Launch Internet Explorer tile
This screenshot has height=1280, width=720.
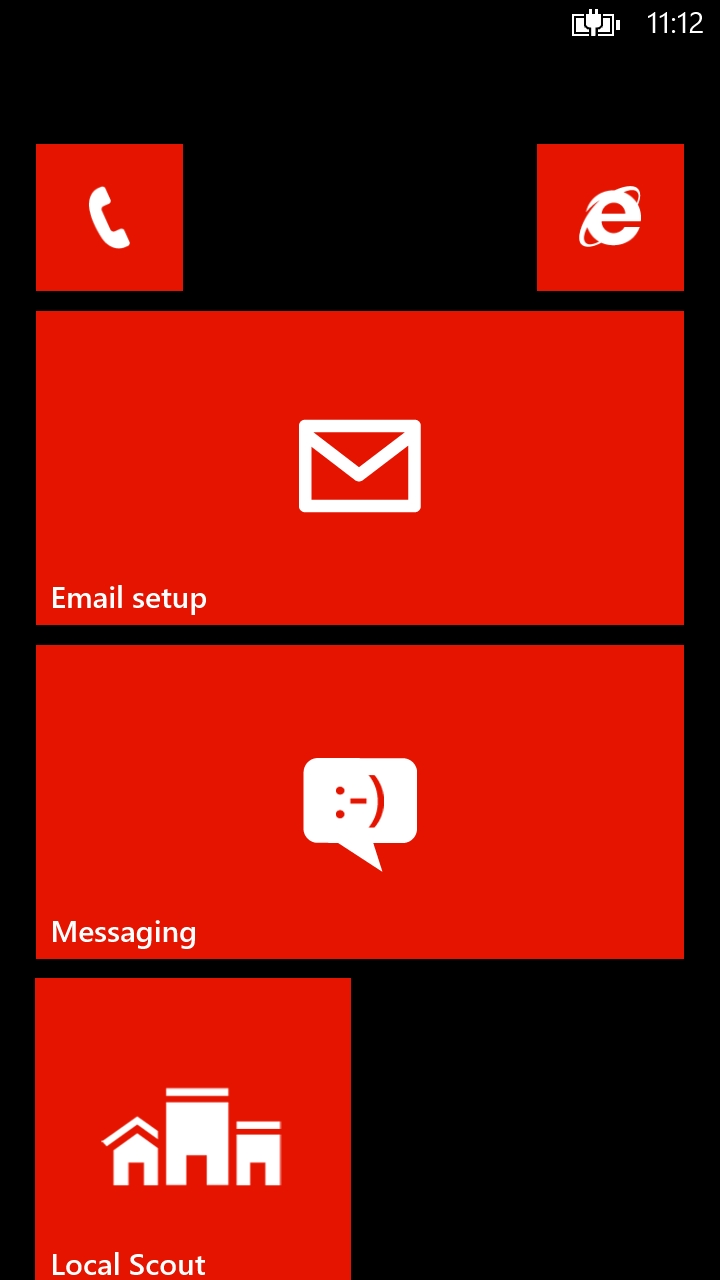610,217
